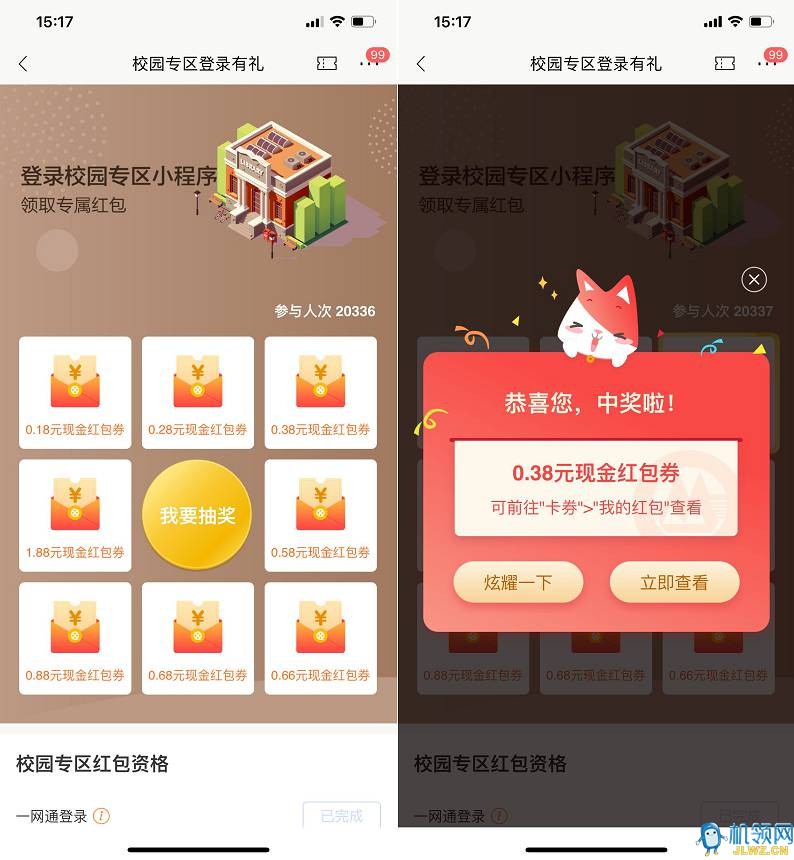Image resolution: width=794 pixels, height=860 pixels.
Task: Tap the golden 我要抽奖 lottery button
Action: (x=197, y=515)
